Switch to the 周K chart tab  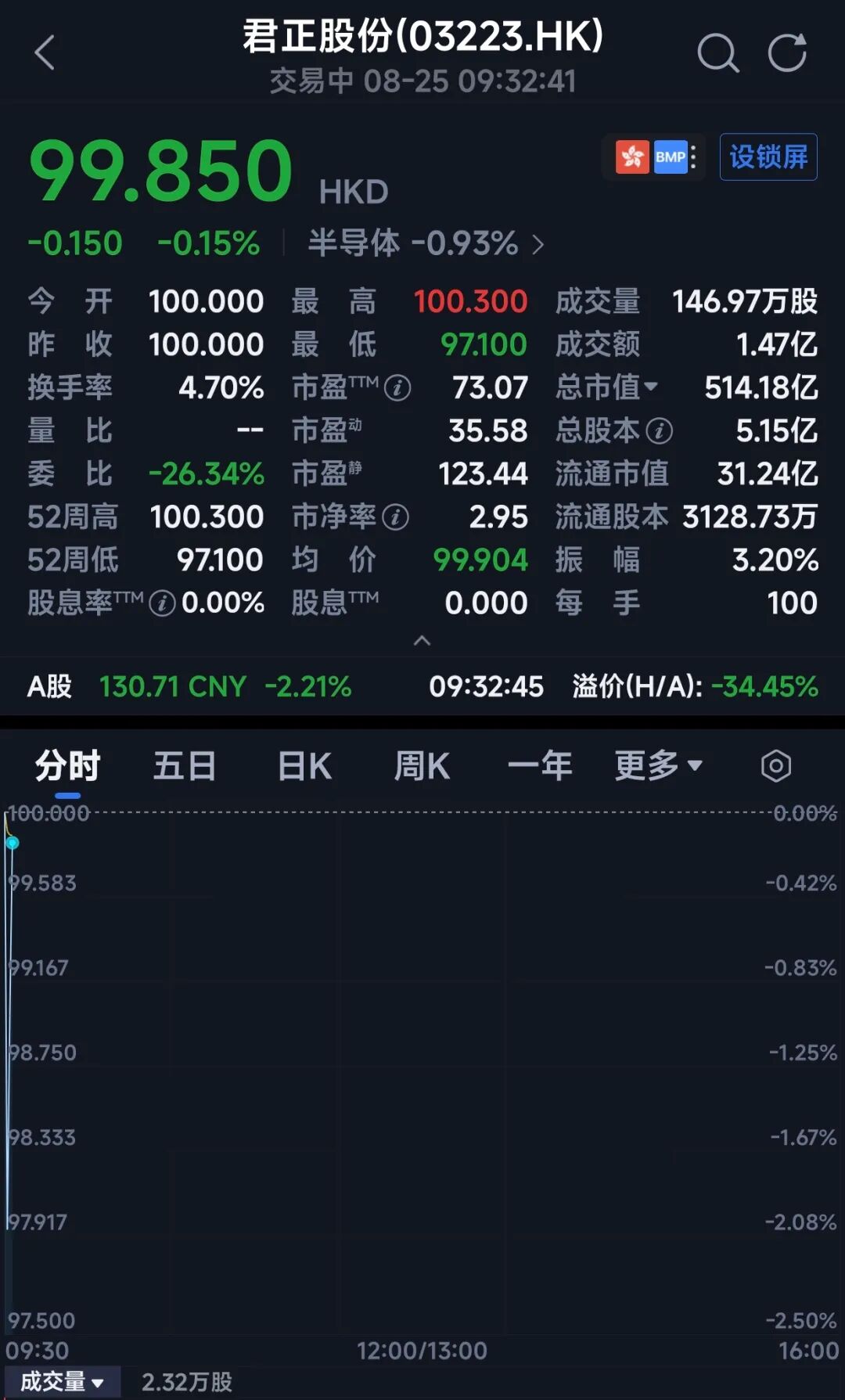click(422, 766)
